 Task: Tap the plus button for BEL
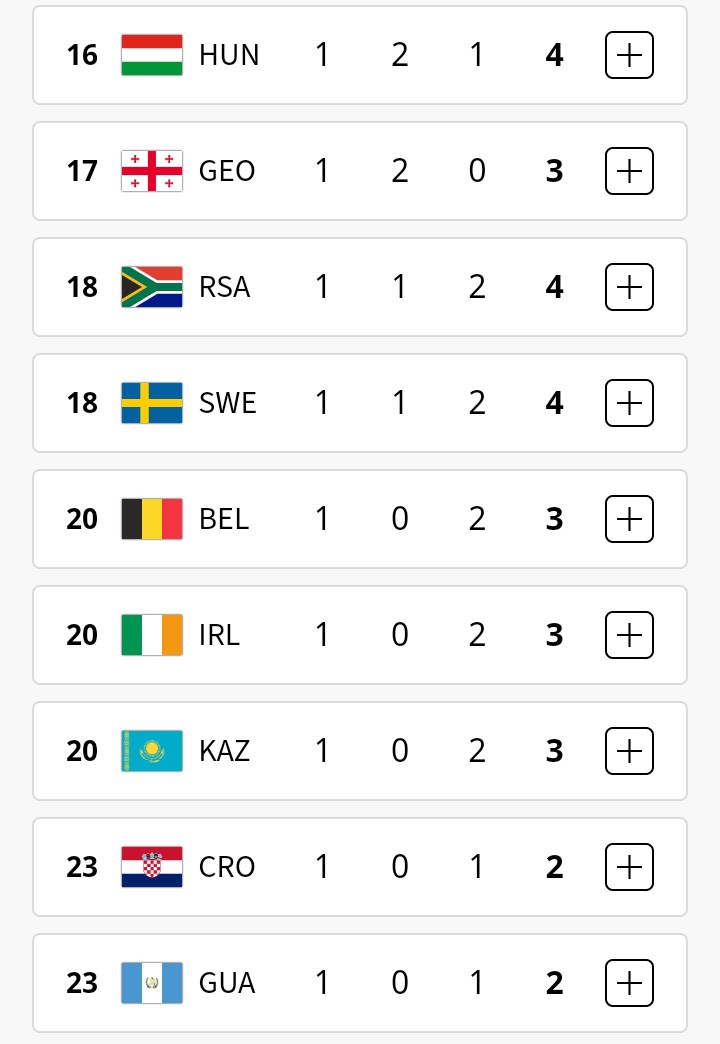tap(629, 519)
